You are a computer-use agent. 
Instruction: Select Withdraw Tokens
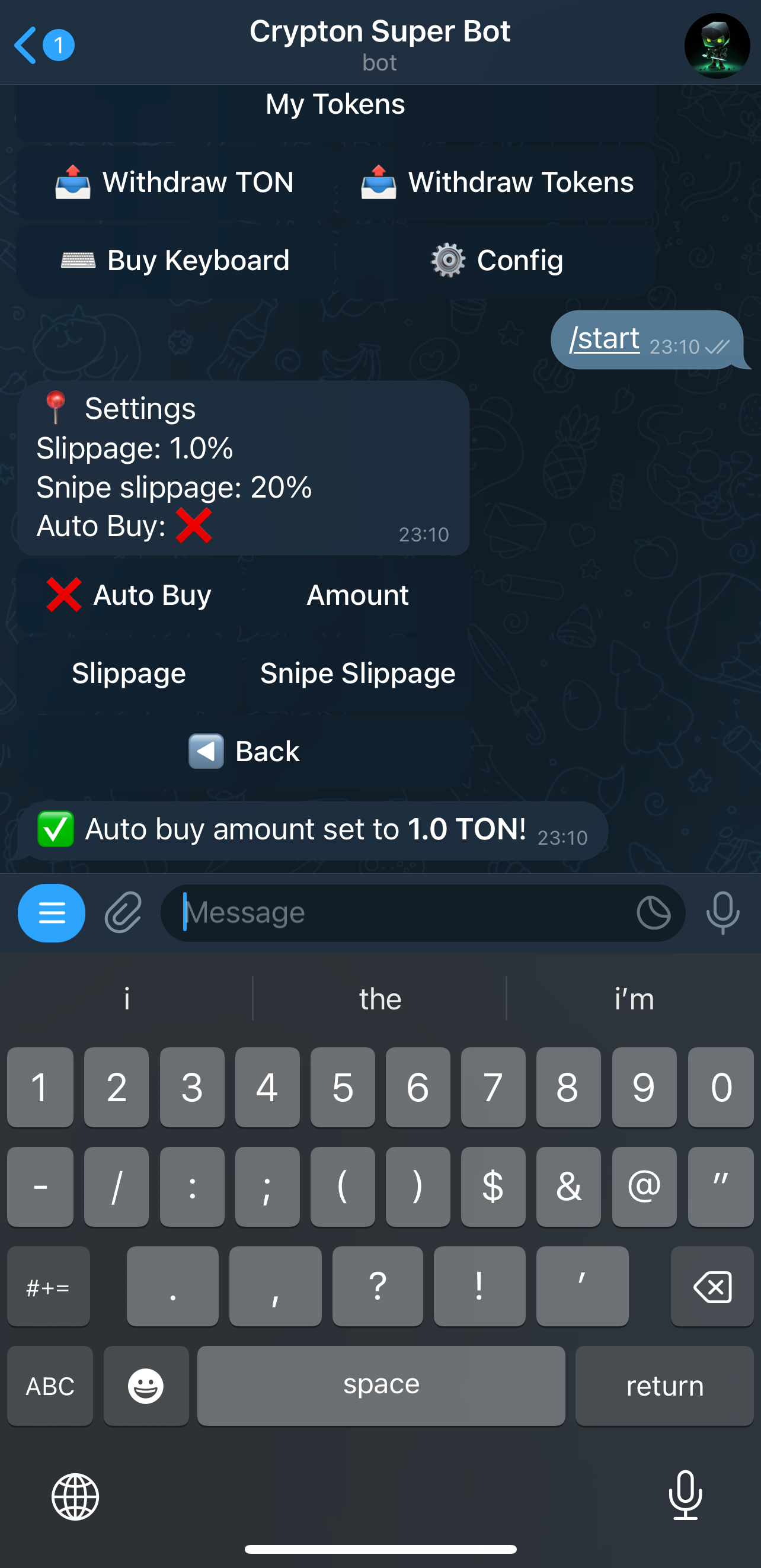(x=497, y=182)
